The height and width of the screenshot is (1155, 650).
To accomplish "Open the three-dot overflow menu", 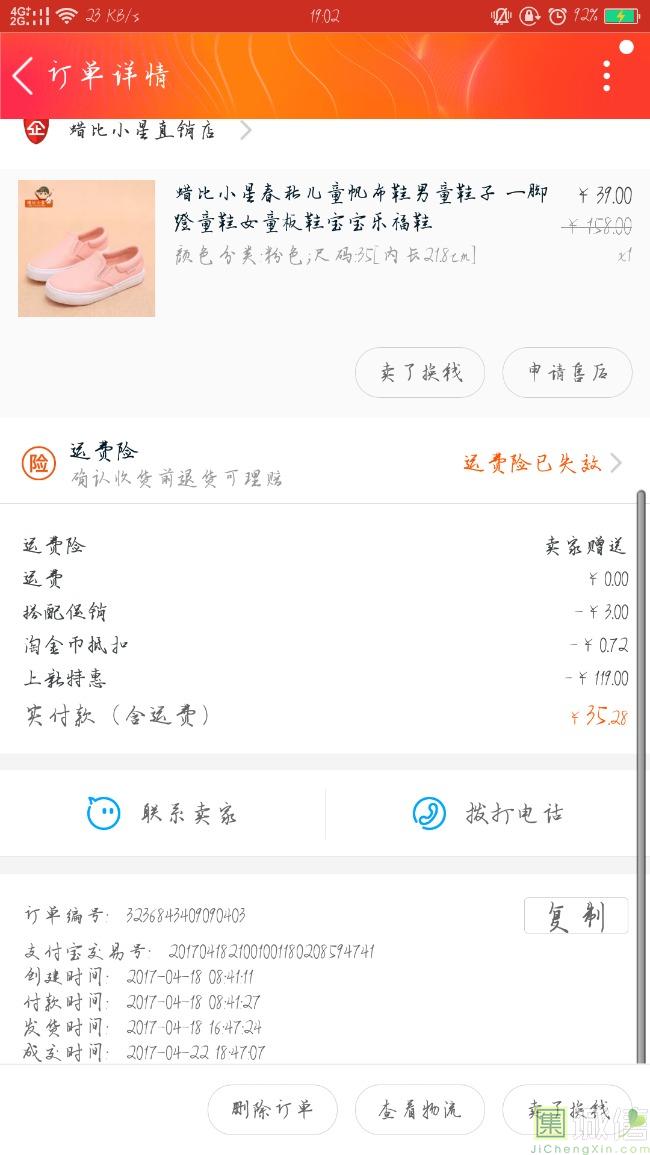I will click(606, 75).
